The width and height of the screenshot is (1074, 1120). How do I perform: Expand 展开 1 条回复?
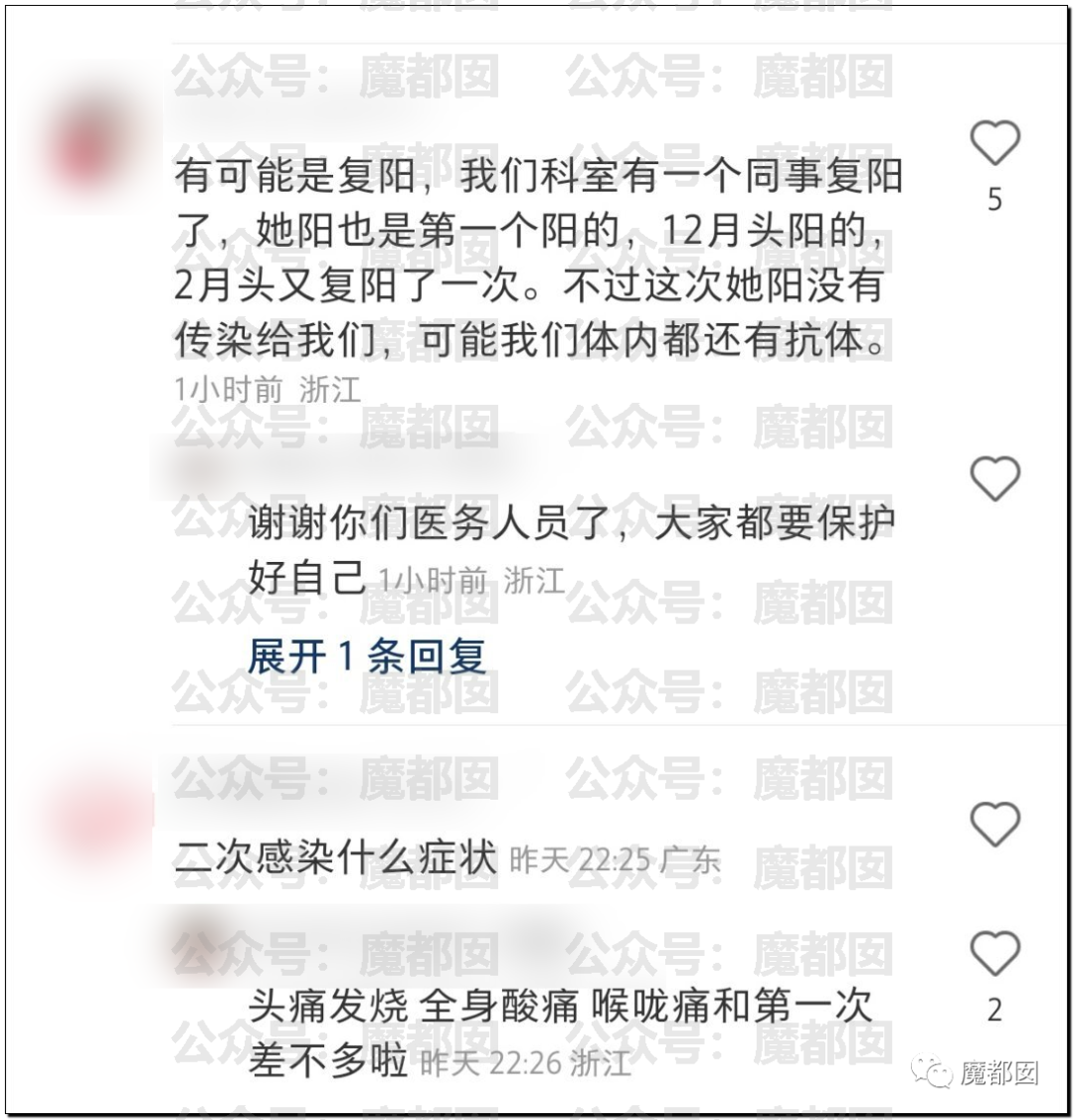click(367, 656)
